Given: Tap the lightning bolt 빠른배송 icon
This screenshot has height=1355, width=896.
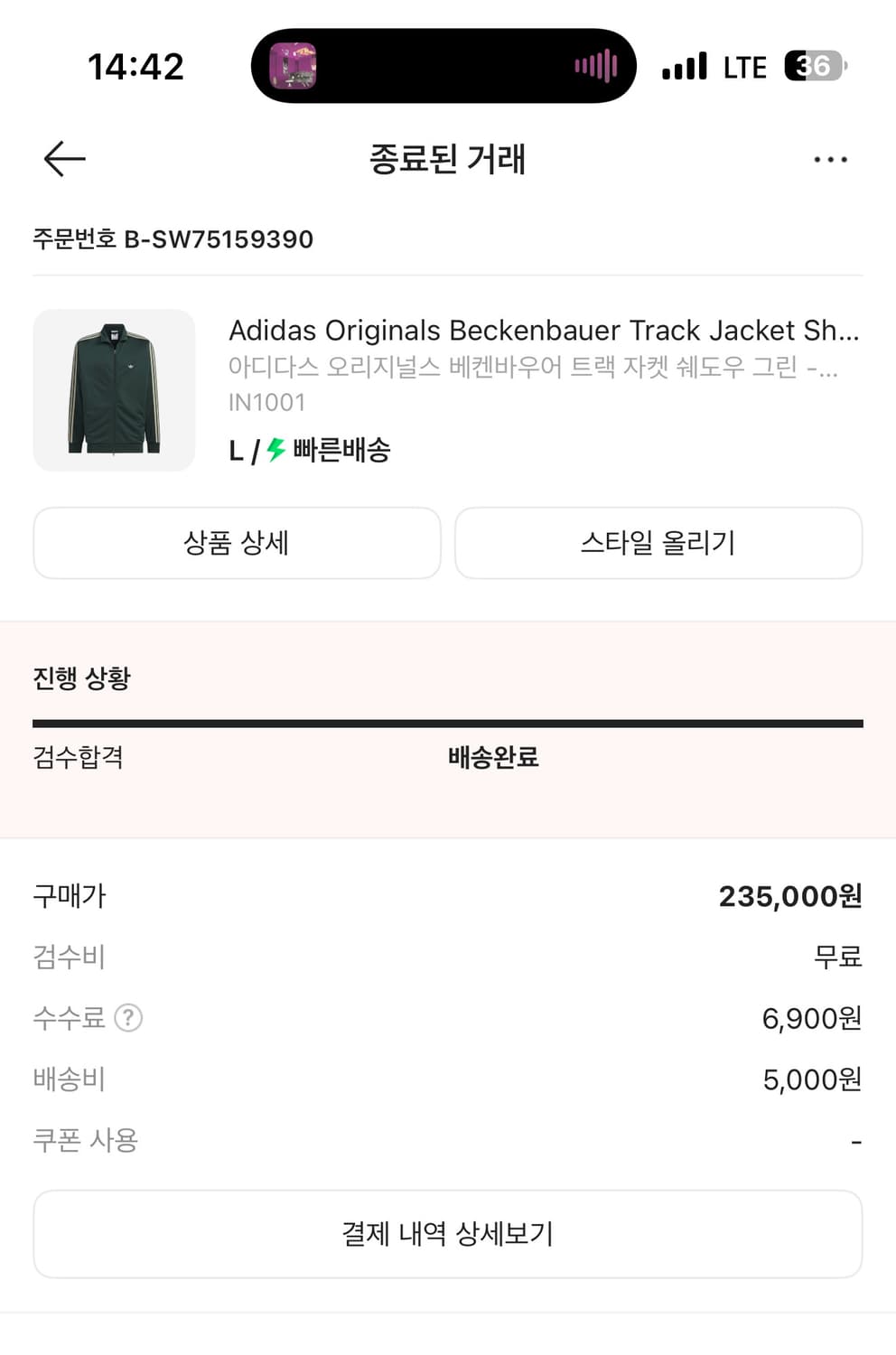Looking at the screenshot, I should 274,449.
